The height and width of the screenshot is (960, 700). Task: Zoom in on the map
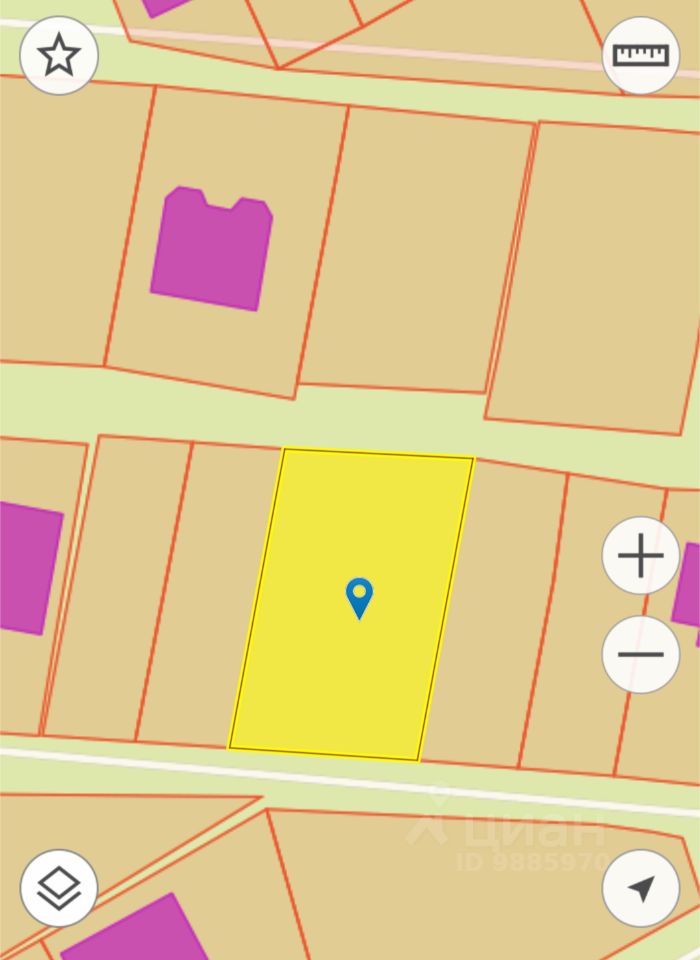(x=641, y=556)
